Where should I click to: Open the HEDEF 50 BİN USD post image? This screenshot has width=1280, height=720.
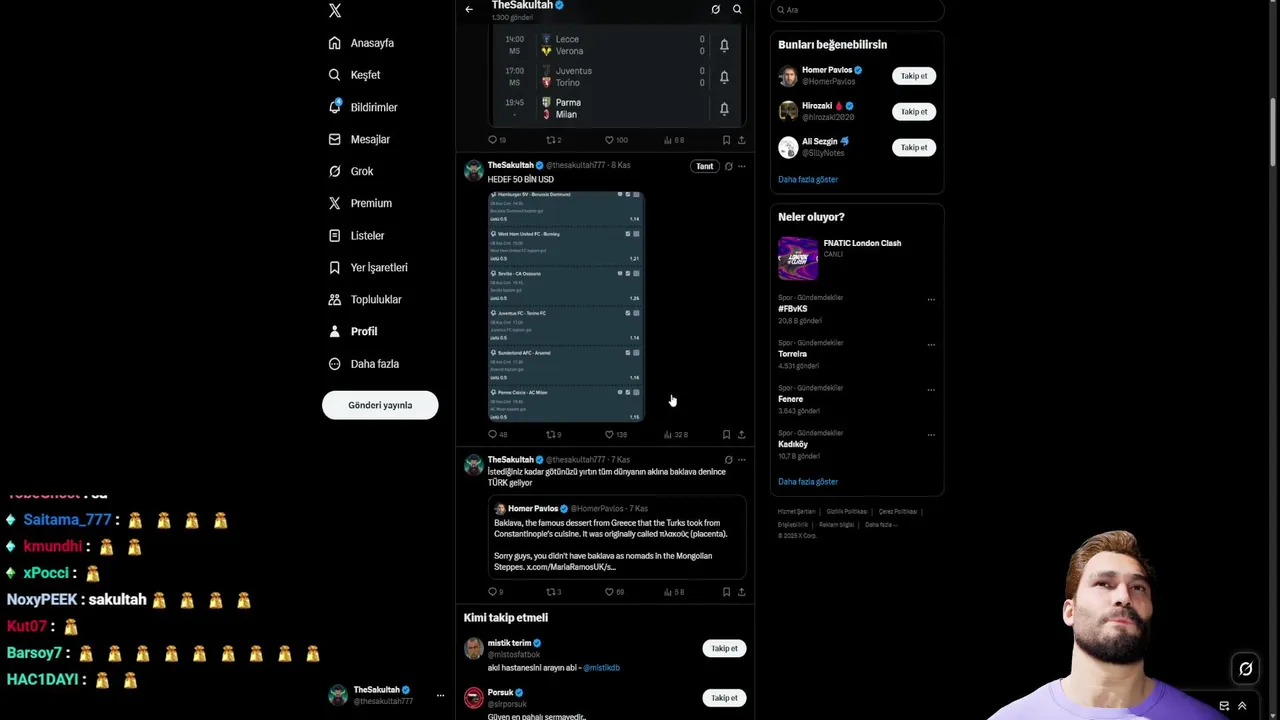click(566, 306)
